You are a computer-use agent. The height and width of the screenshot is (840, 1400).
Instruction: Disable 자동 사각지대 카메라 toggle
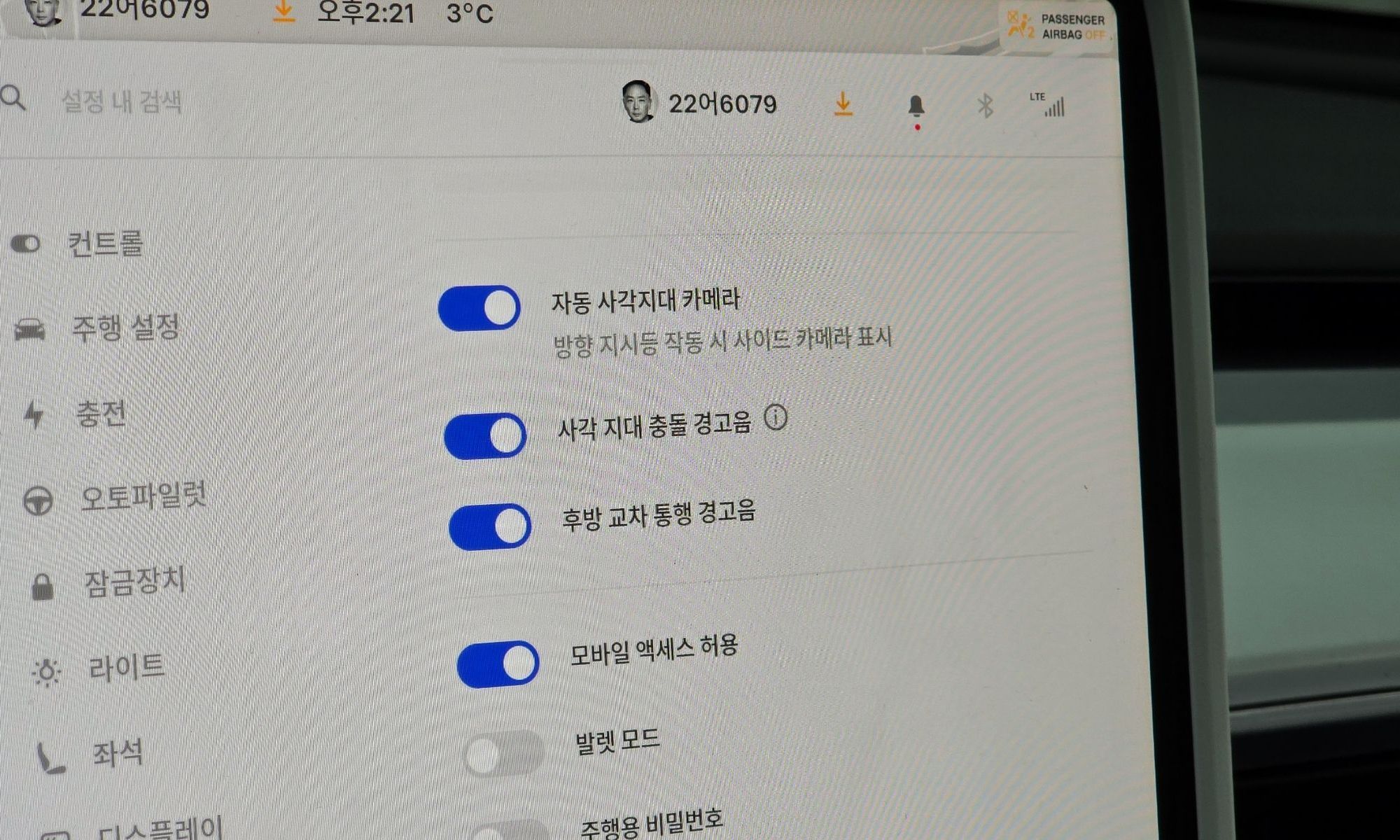pyautogui.click(x=479, y=308)
